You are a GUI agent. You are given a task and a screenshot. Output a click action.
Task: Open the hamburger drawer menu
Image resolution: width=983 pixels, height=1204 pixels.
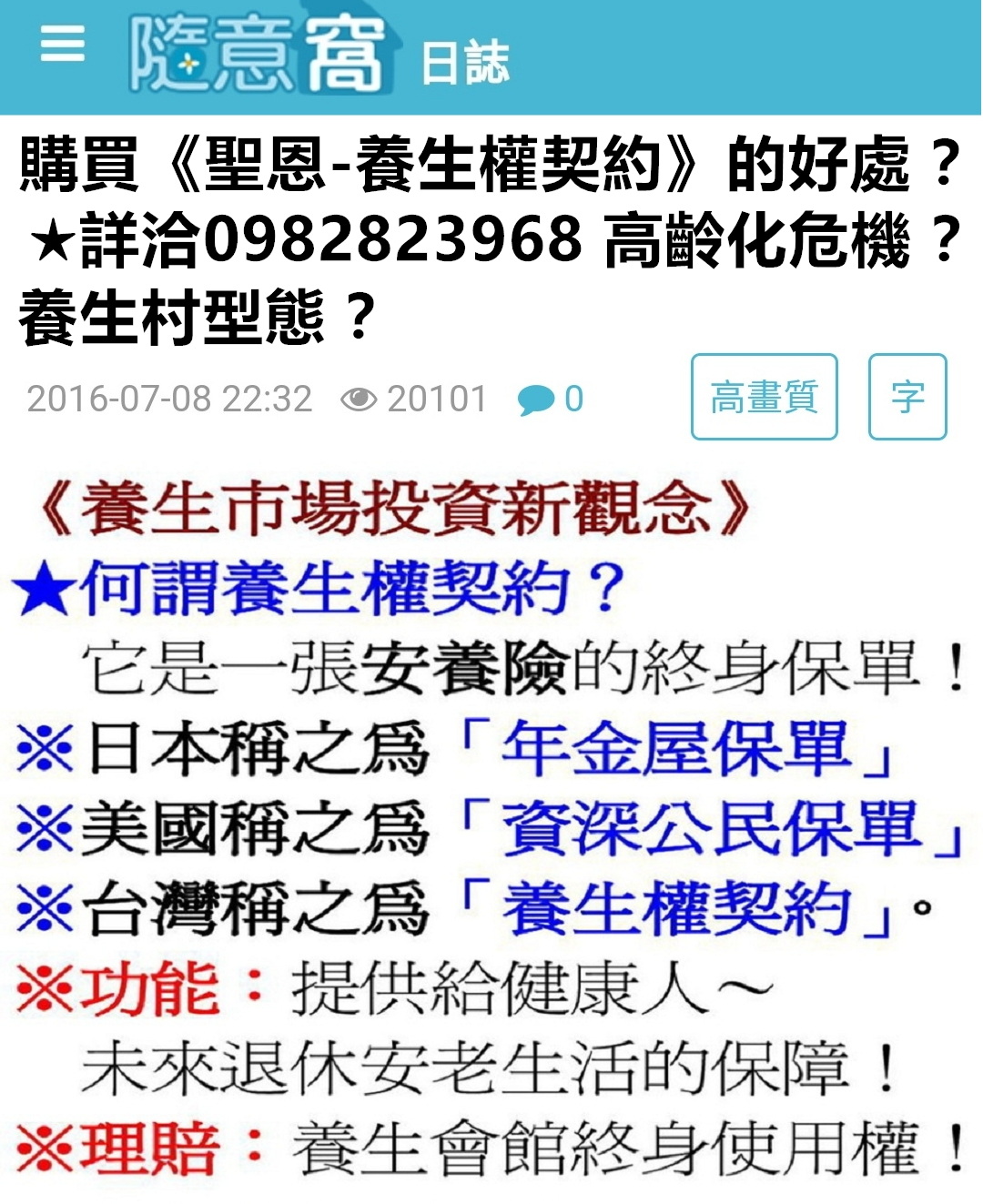63,45
